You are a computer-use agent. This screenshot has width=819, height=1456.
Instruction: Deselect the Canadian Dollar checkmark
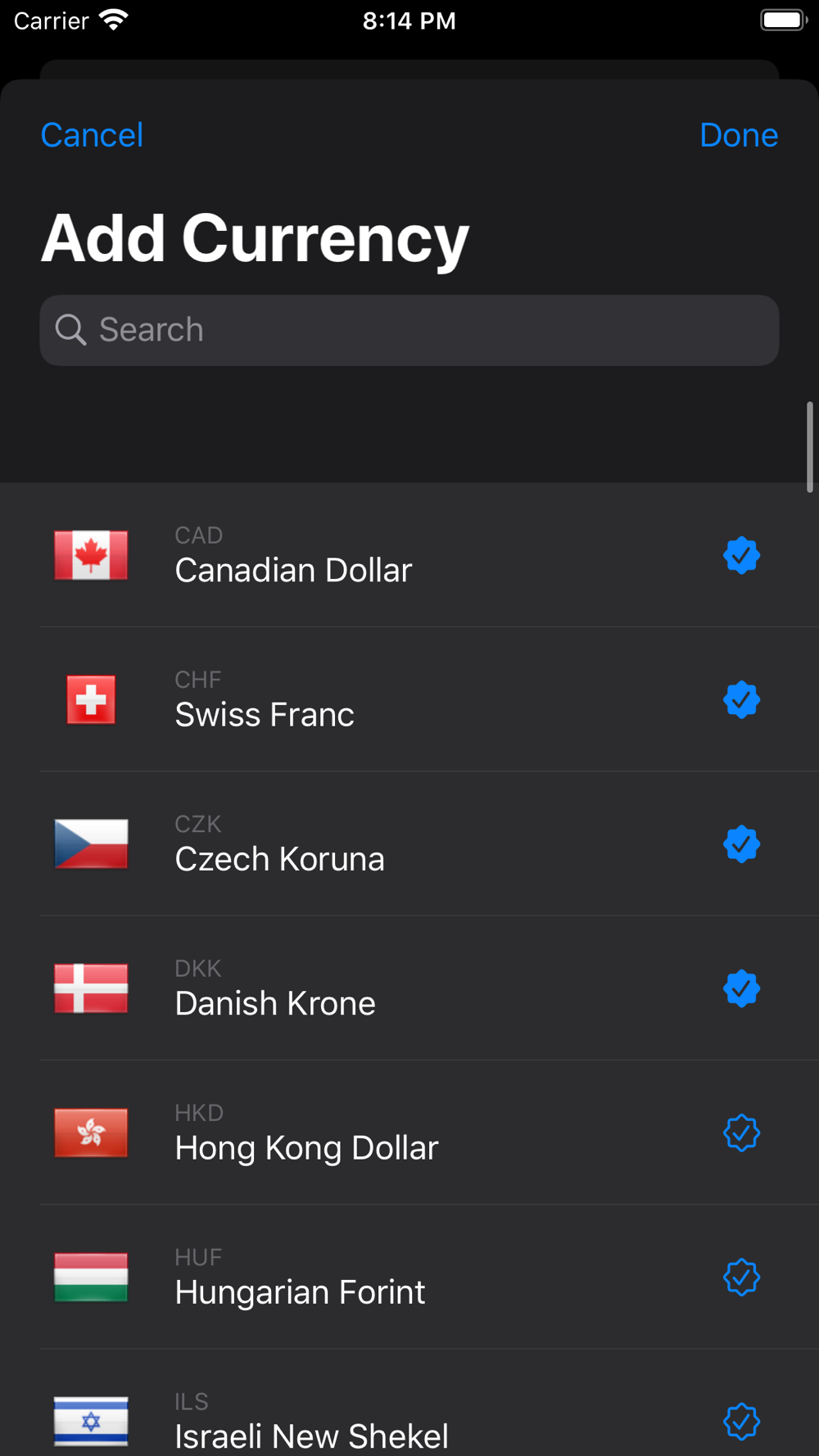point(741,555)
